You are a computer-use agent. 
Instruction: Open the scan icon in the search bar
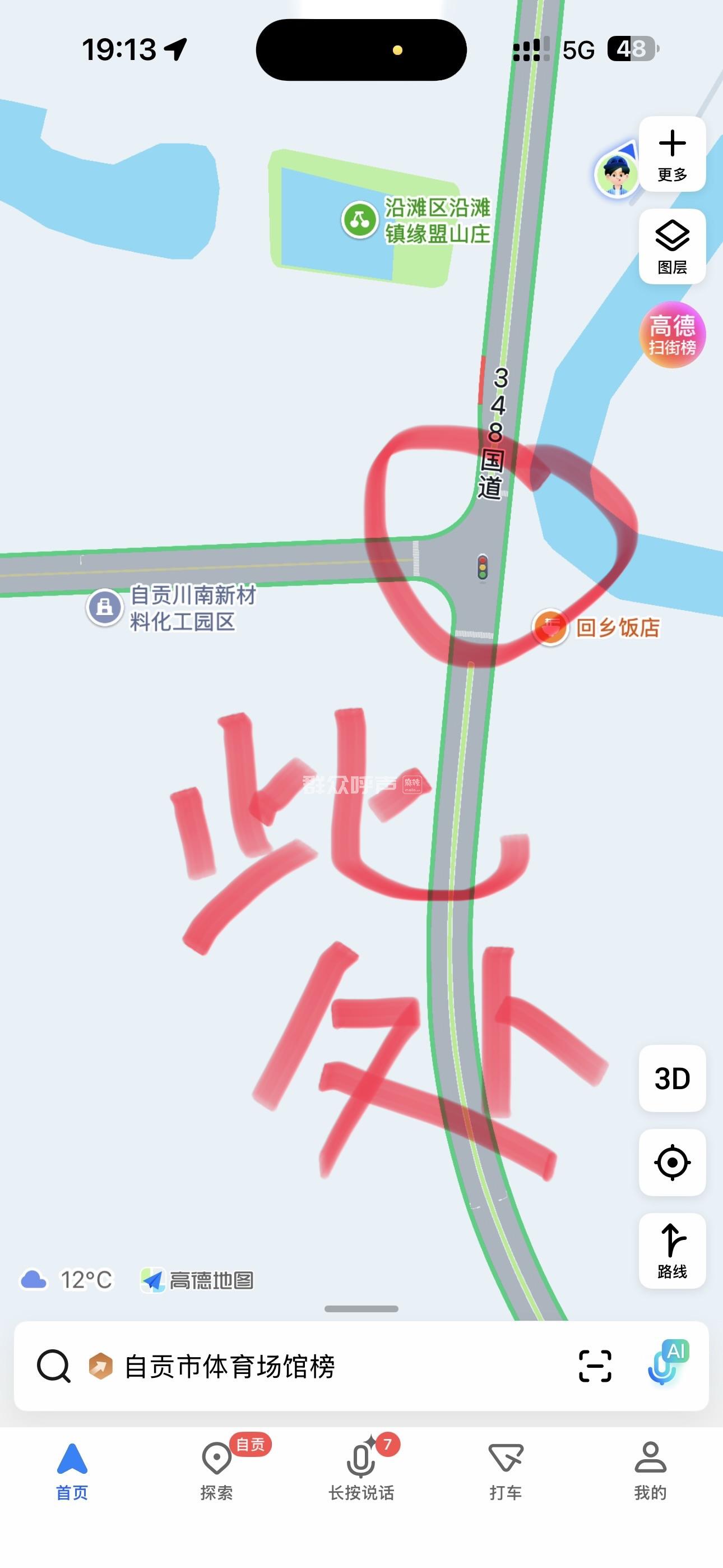click(x=595, y=1366)
